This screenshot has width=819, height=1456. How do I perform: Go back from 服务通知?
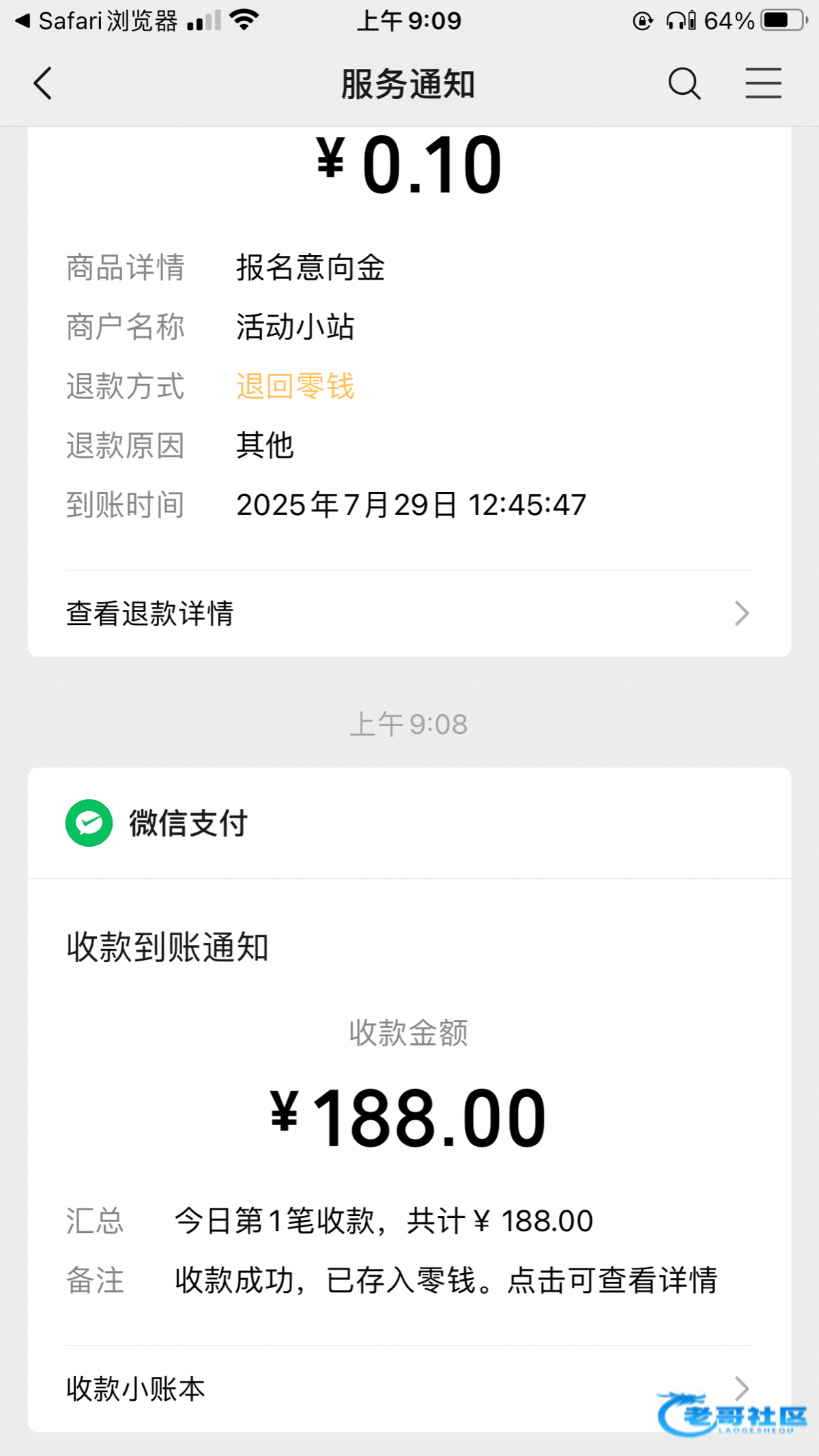click(x=43, y=84)
